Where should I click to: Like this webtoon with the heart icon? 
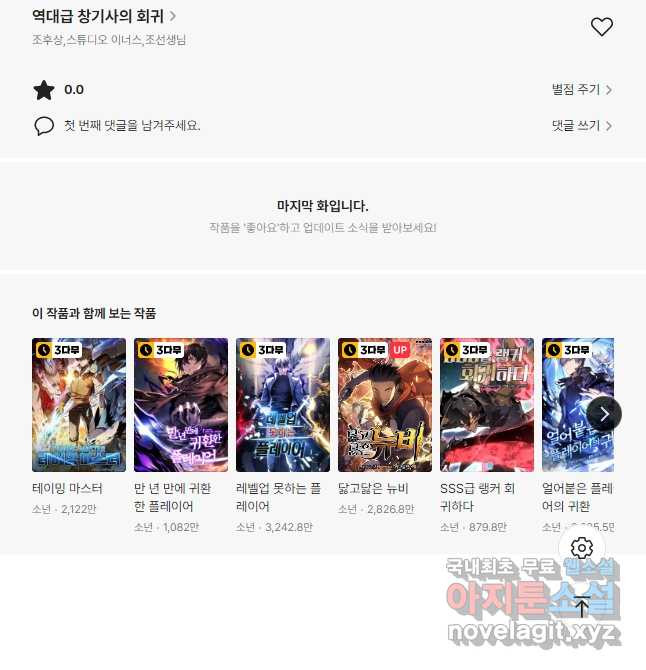[601, 27]
